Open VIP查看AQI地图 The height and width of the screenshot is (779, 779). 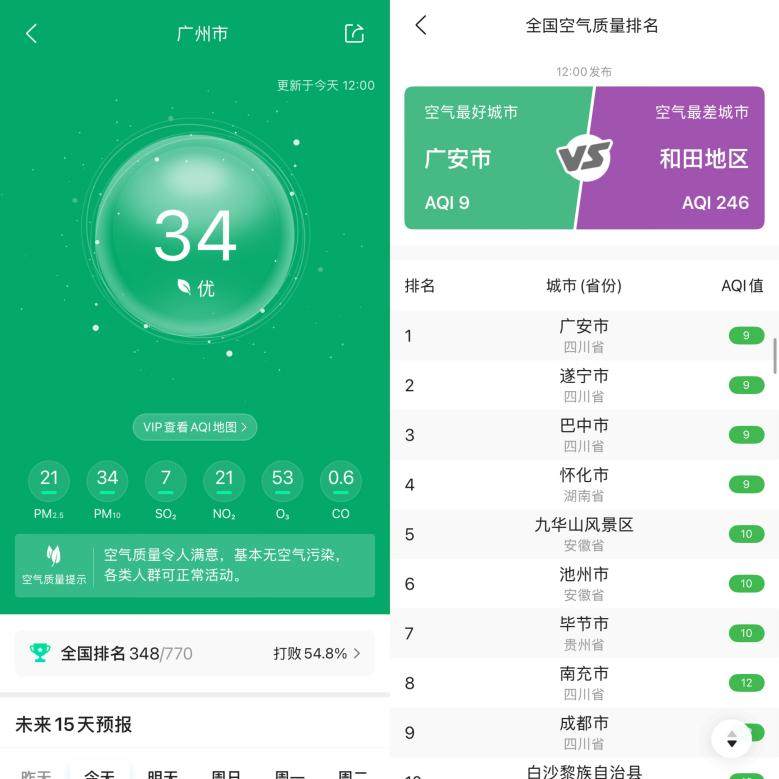click(x=195, y=427)
